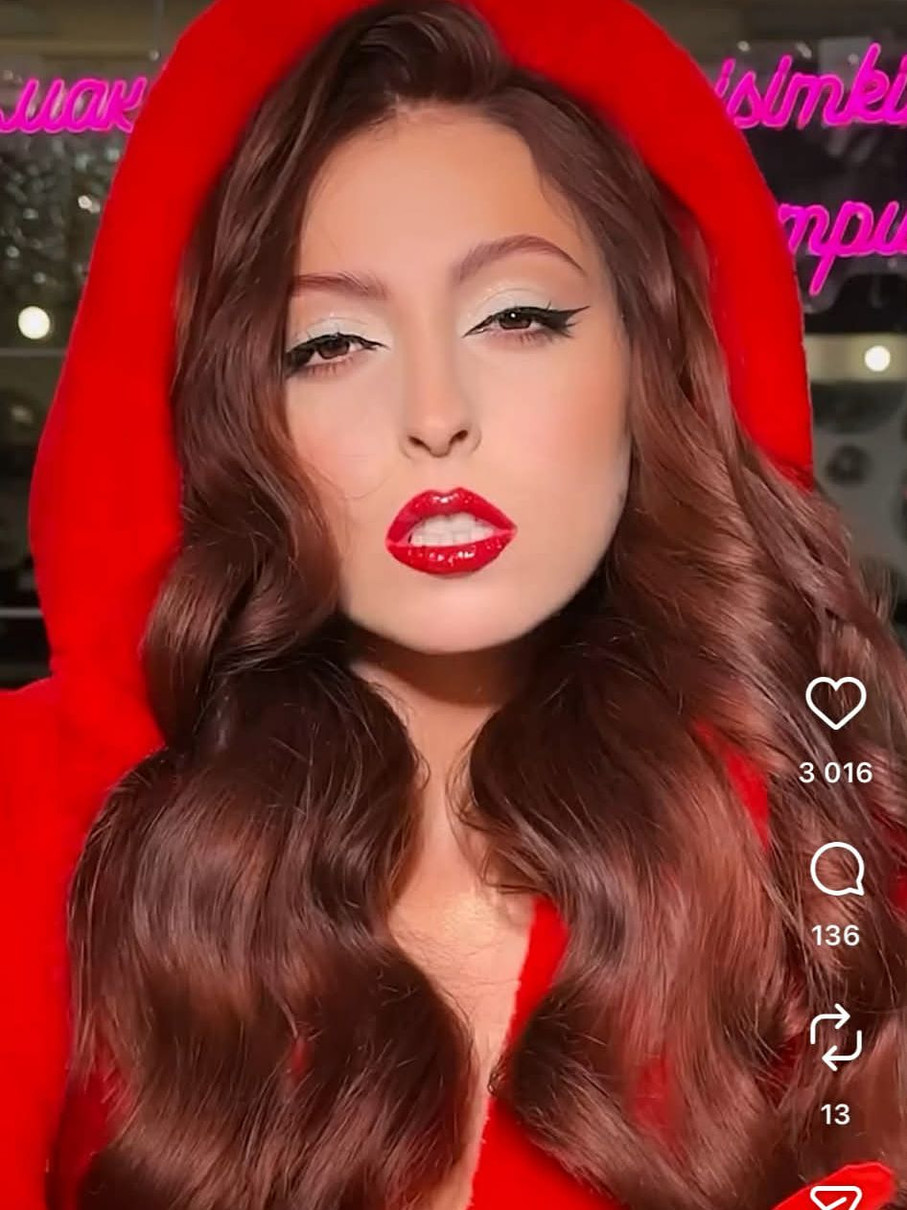This screenshot has width=907, height=1210.
Task: Like this reel with the heart icon
Action: [835, 703]
